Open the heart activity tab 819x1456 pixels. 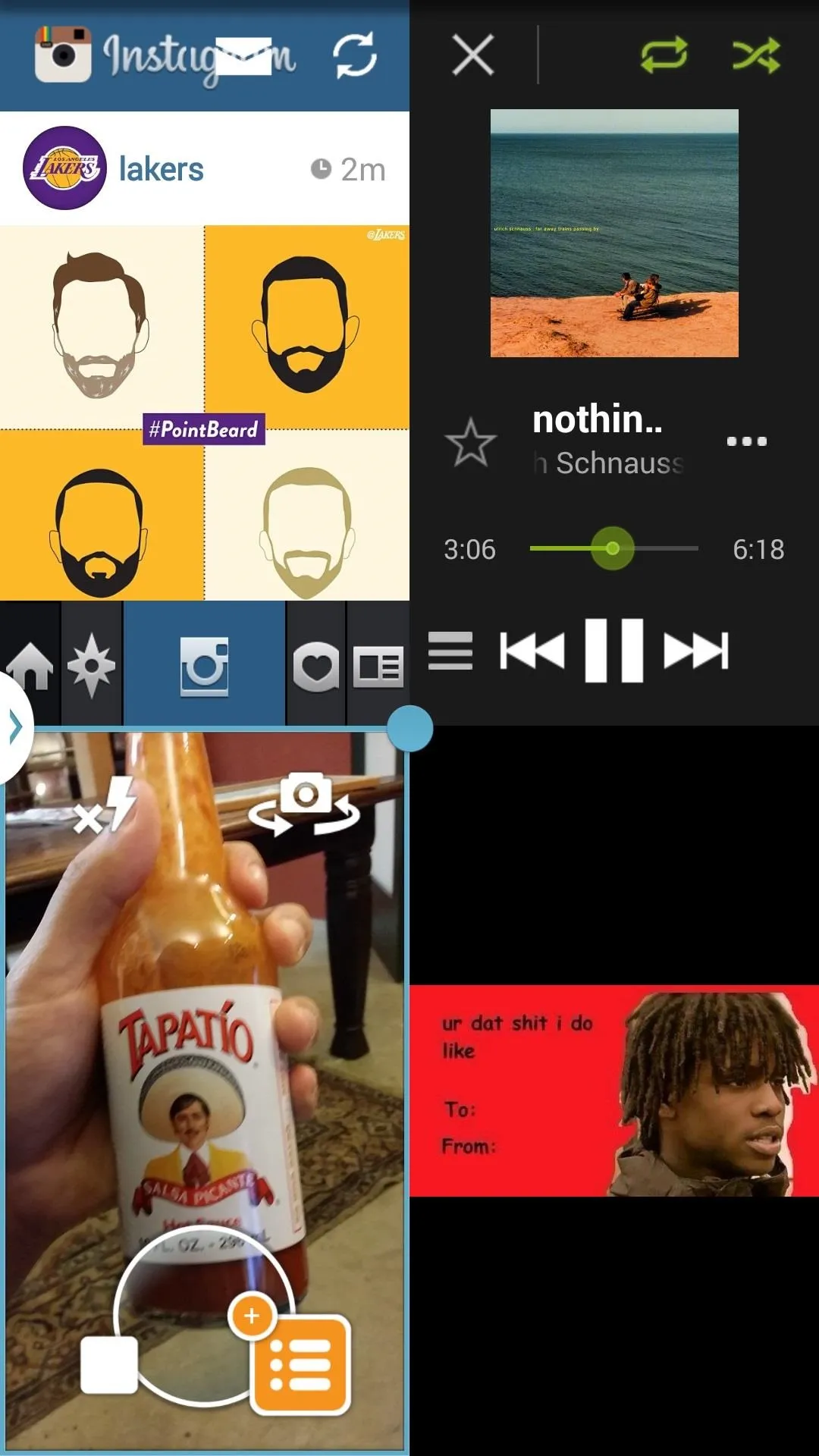point(316,664)
